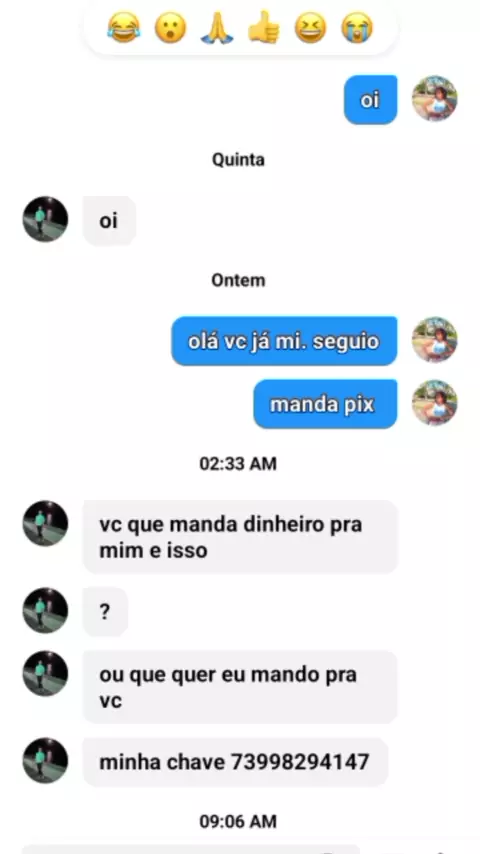
Task: Tap sender avatar beside 'manda pix'
Action: click(435, 403)
